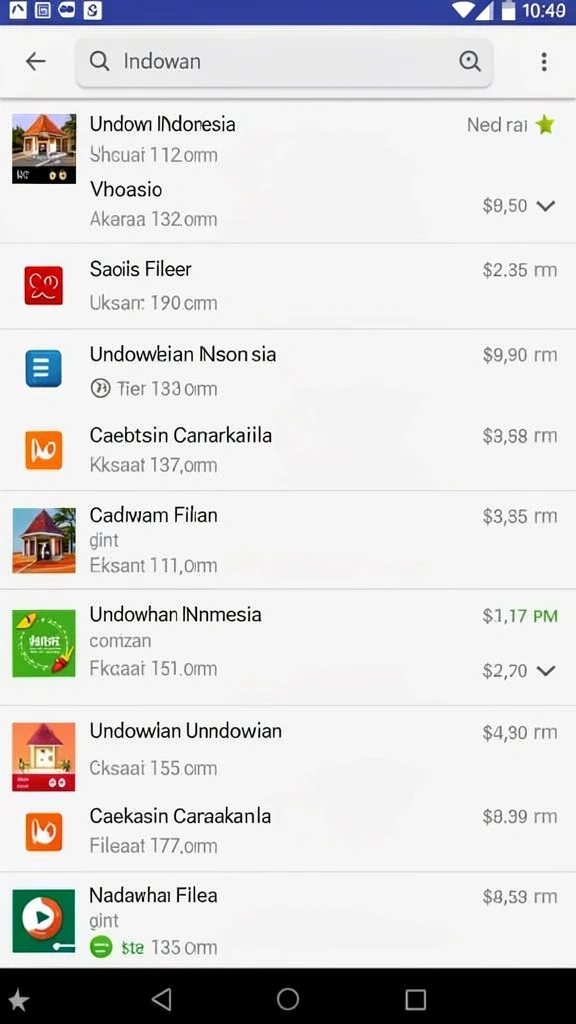The image size is (576, 1024).
Task: Open the three-dot overflow menu
Action: click(x=543, y=62)
